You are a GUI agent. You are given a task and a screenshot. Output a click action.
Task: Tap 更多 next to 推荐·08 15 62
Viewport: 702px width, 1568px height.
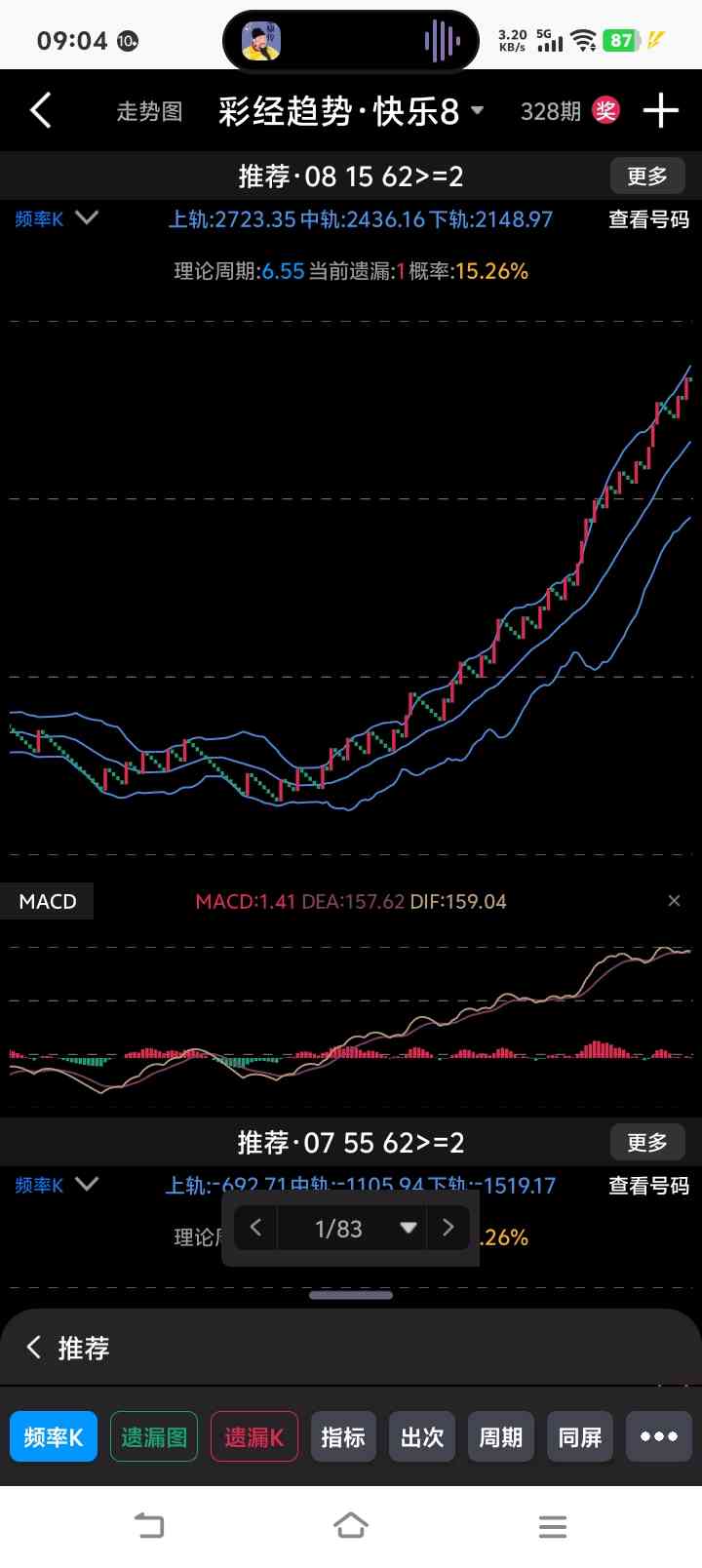647,176
